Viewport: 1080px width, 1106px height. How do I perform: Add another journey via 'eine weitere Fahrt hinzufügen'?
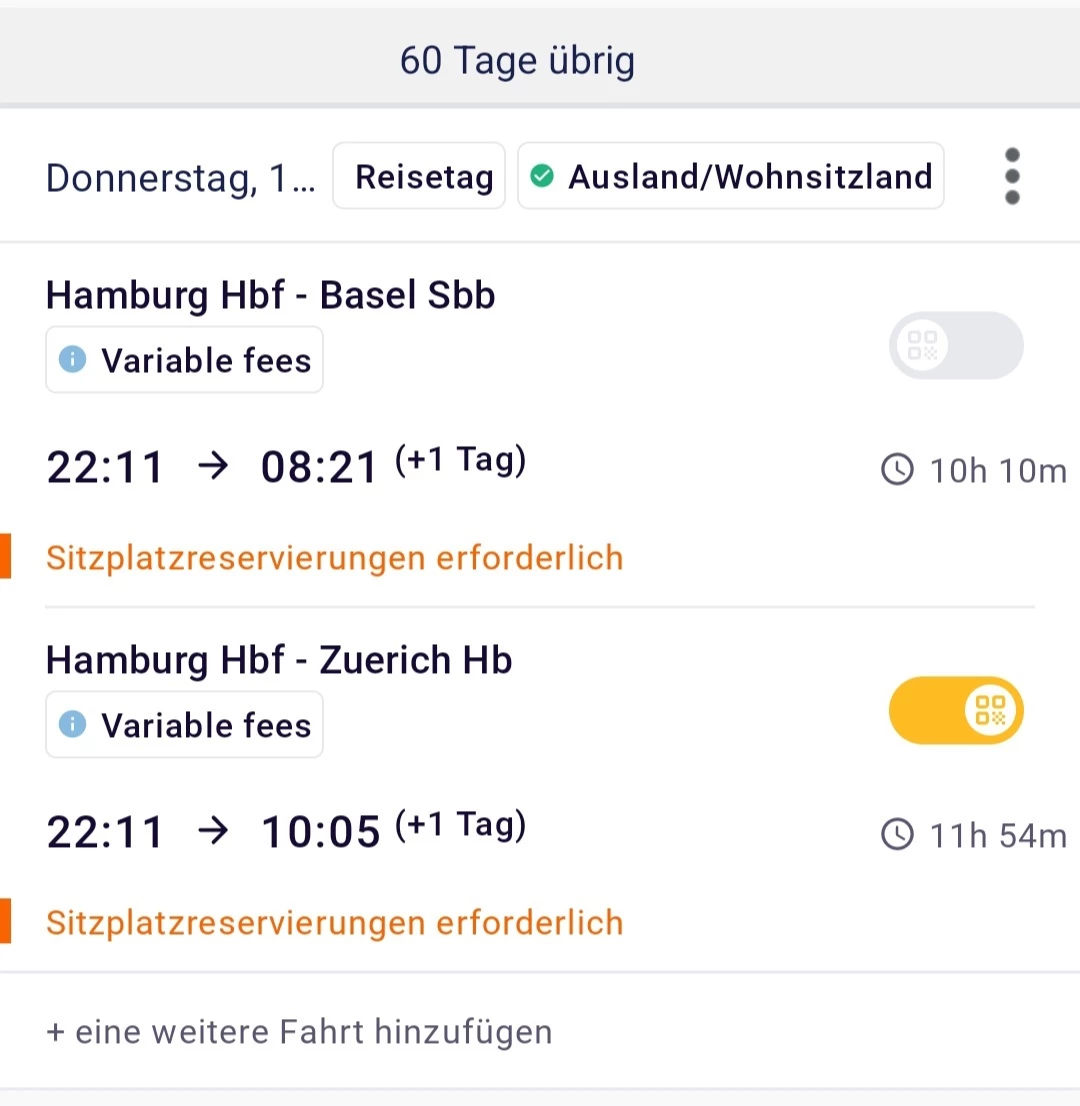pos(299,1031)
